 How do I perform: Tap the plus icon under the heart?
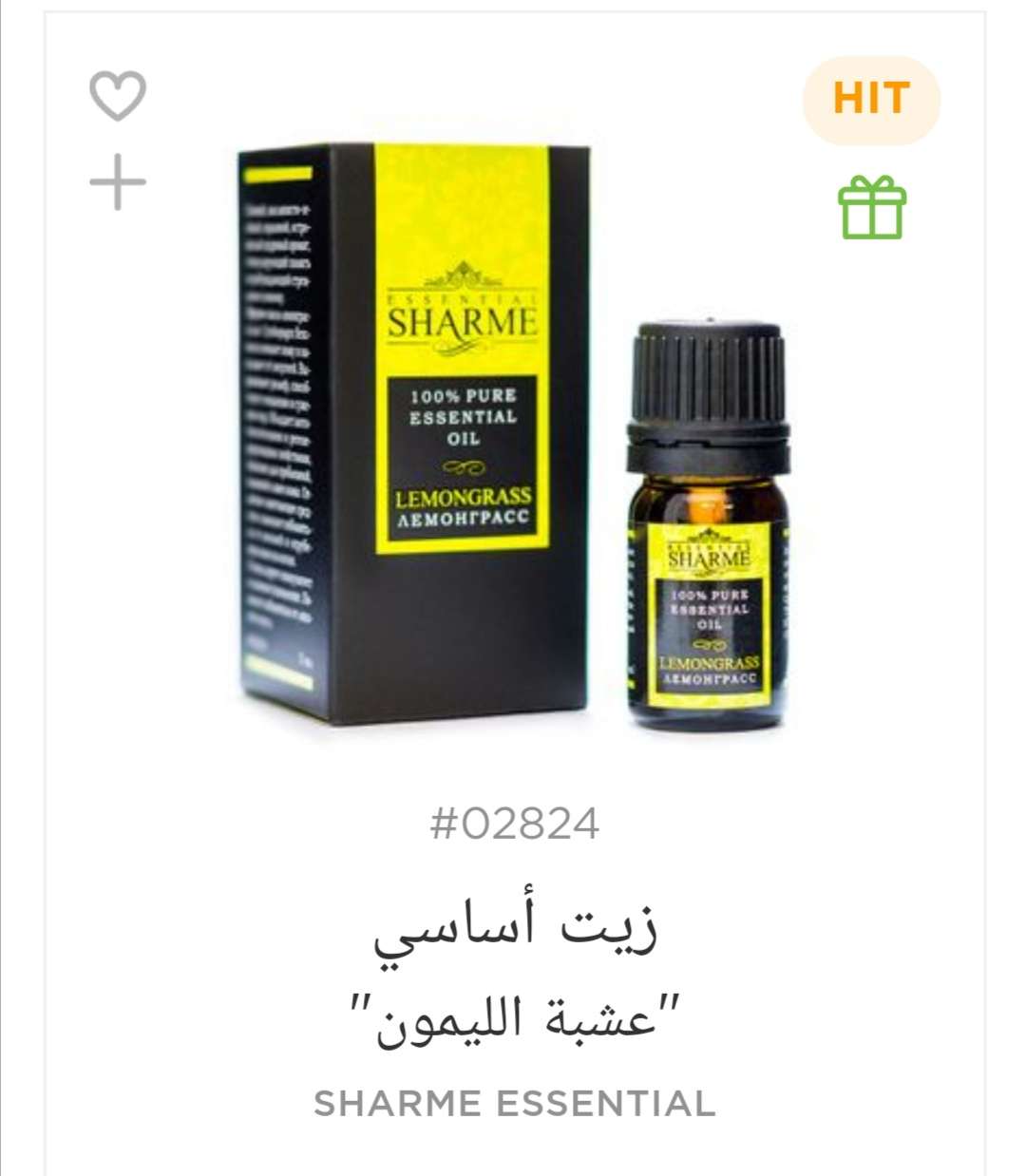tap(118, 181)
